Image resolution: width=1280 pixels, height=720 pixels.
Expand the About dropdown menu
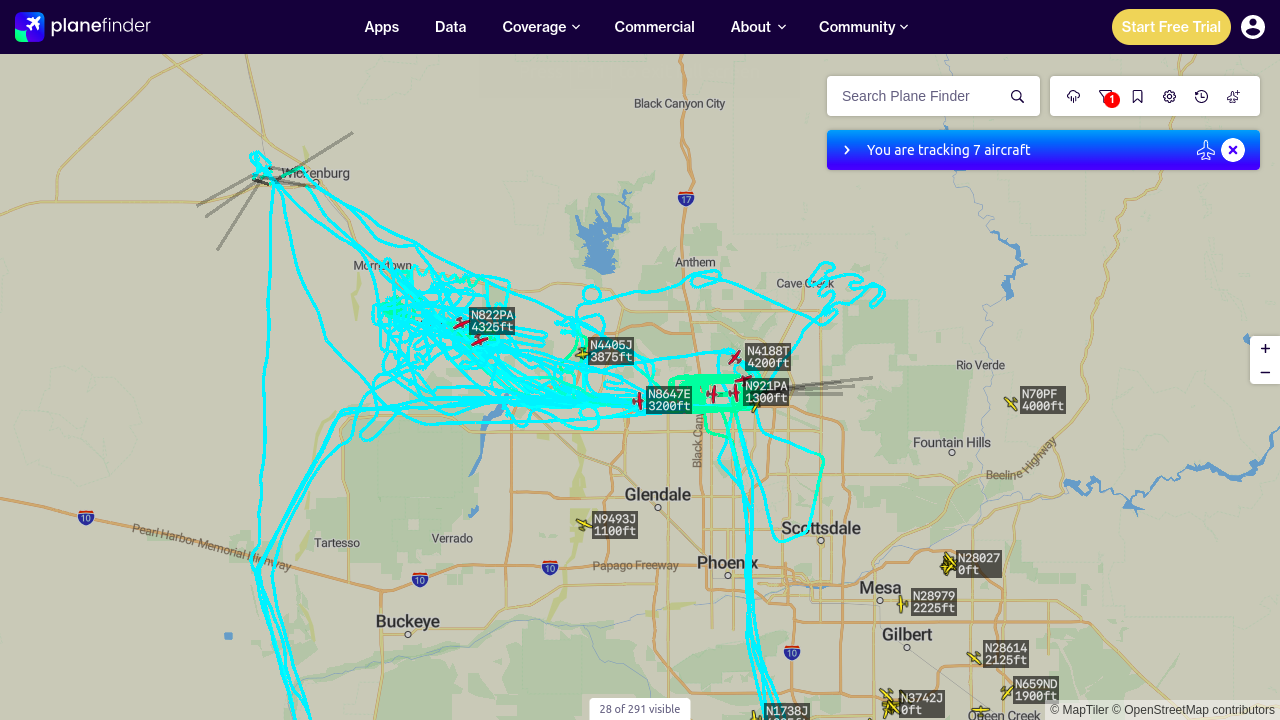tap(758, 27)
